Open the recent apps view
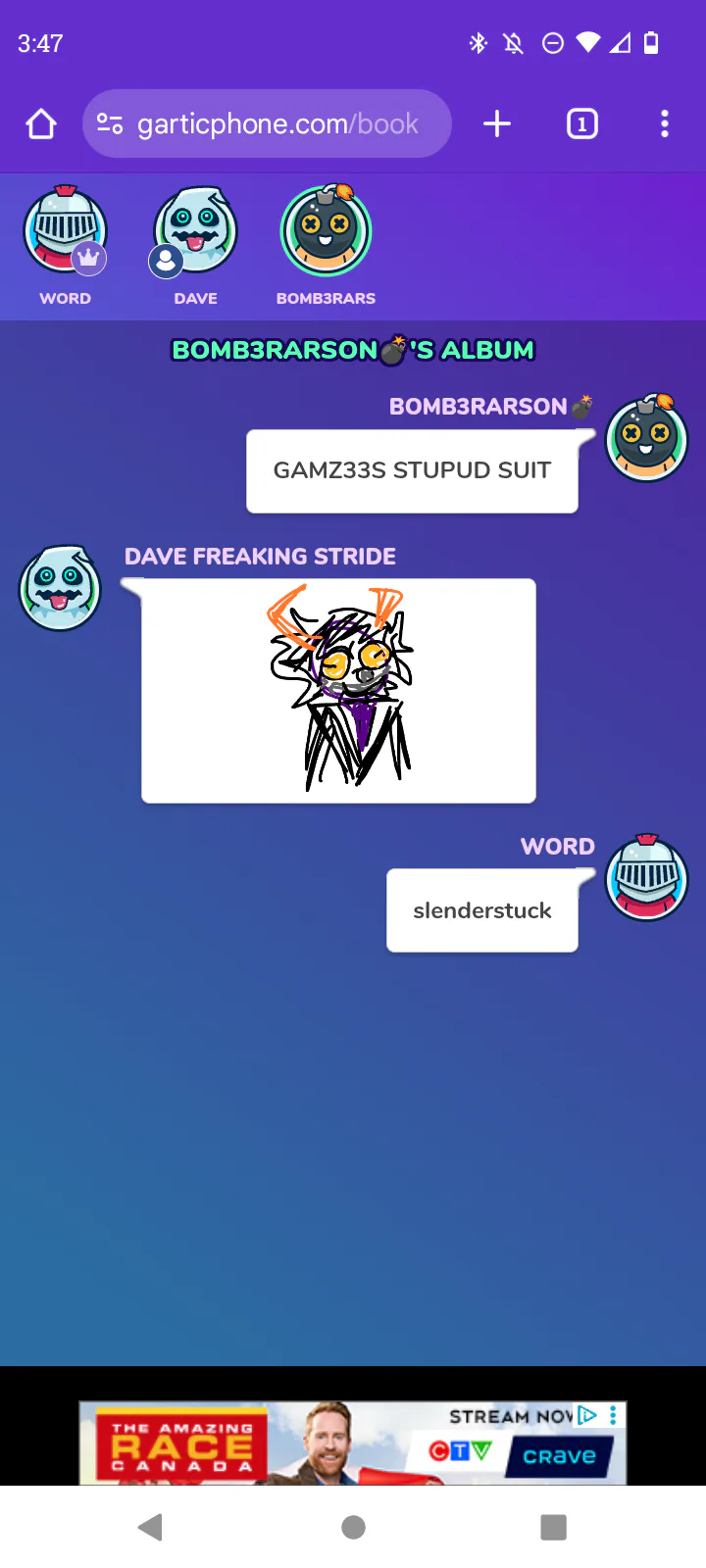 pyautogui.click(x=554, y=1527)
